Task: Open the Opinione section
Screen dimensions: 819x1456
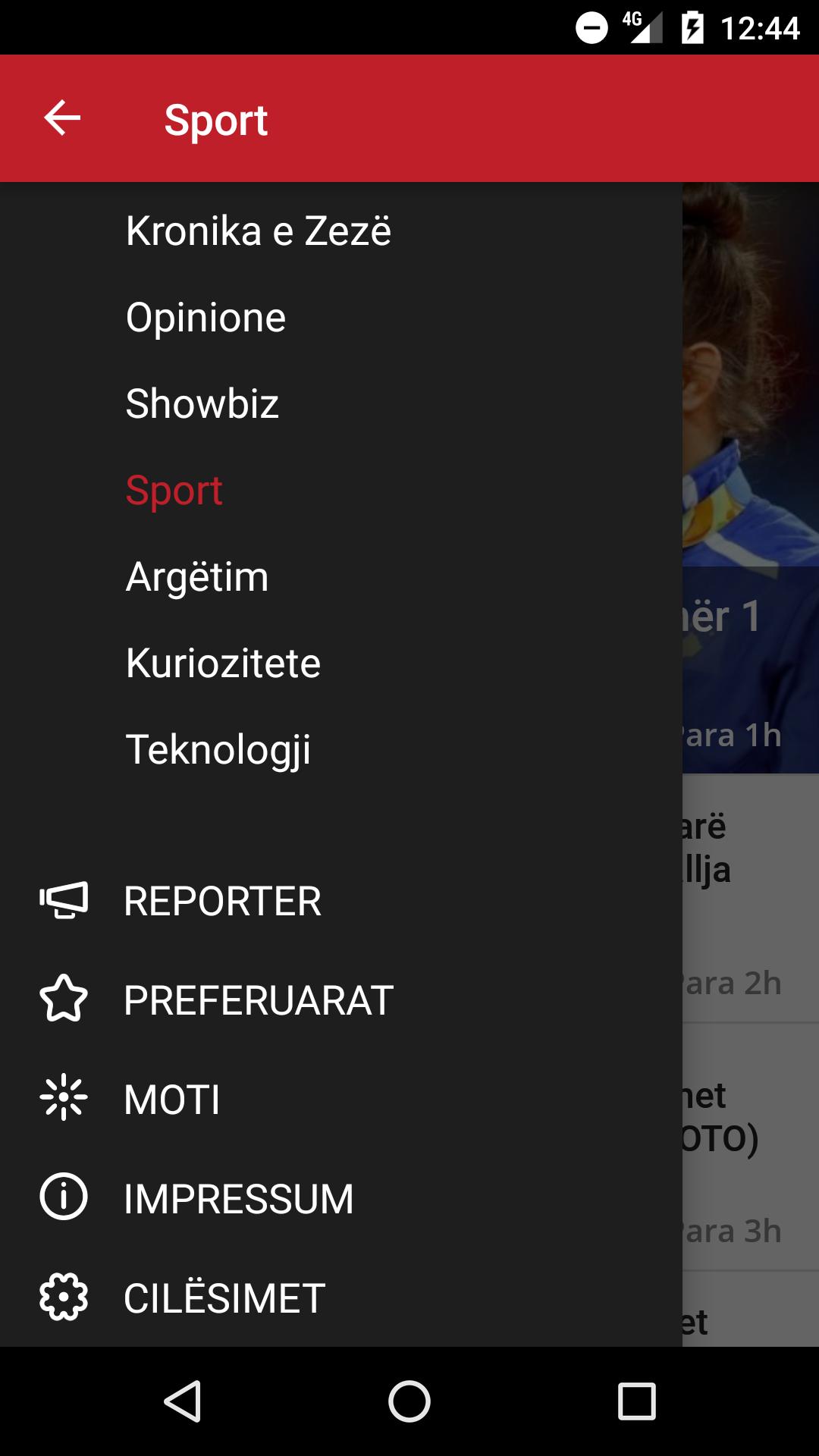Action: (205, 317)
